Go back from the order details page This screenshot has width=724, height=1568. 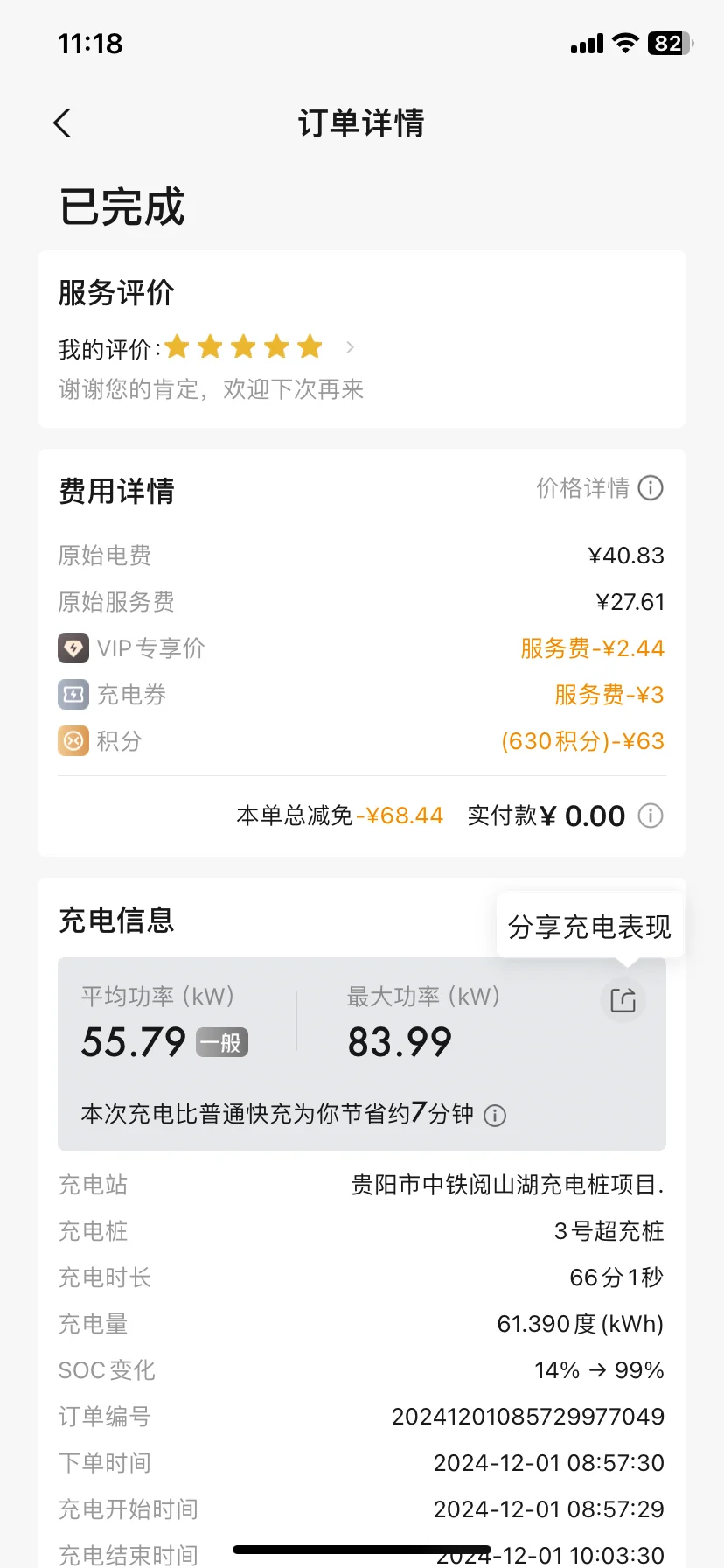point(62,123)
